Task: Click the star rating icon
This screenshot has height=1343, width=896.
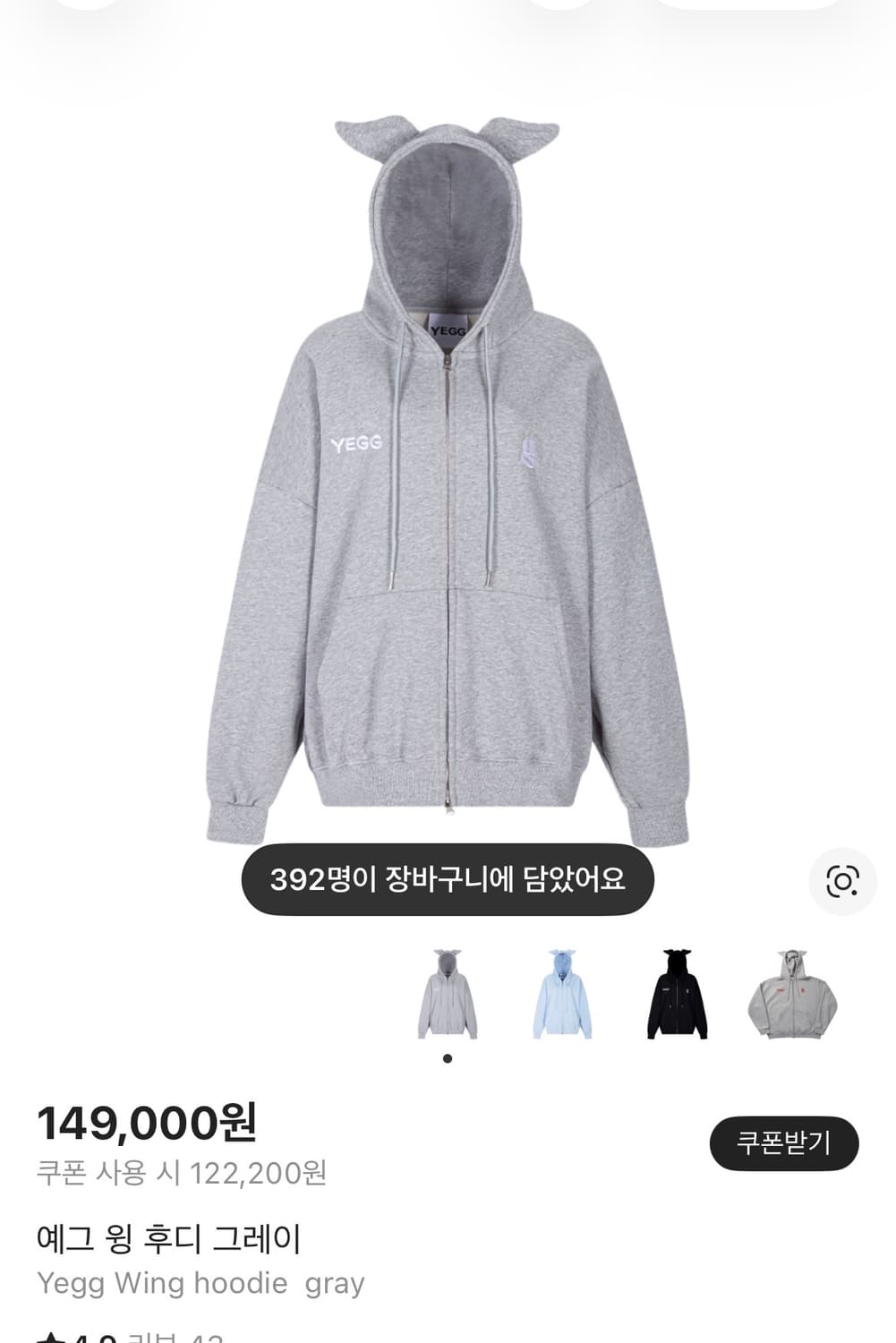Action: coord(55,1337)
